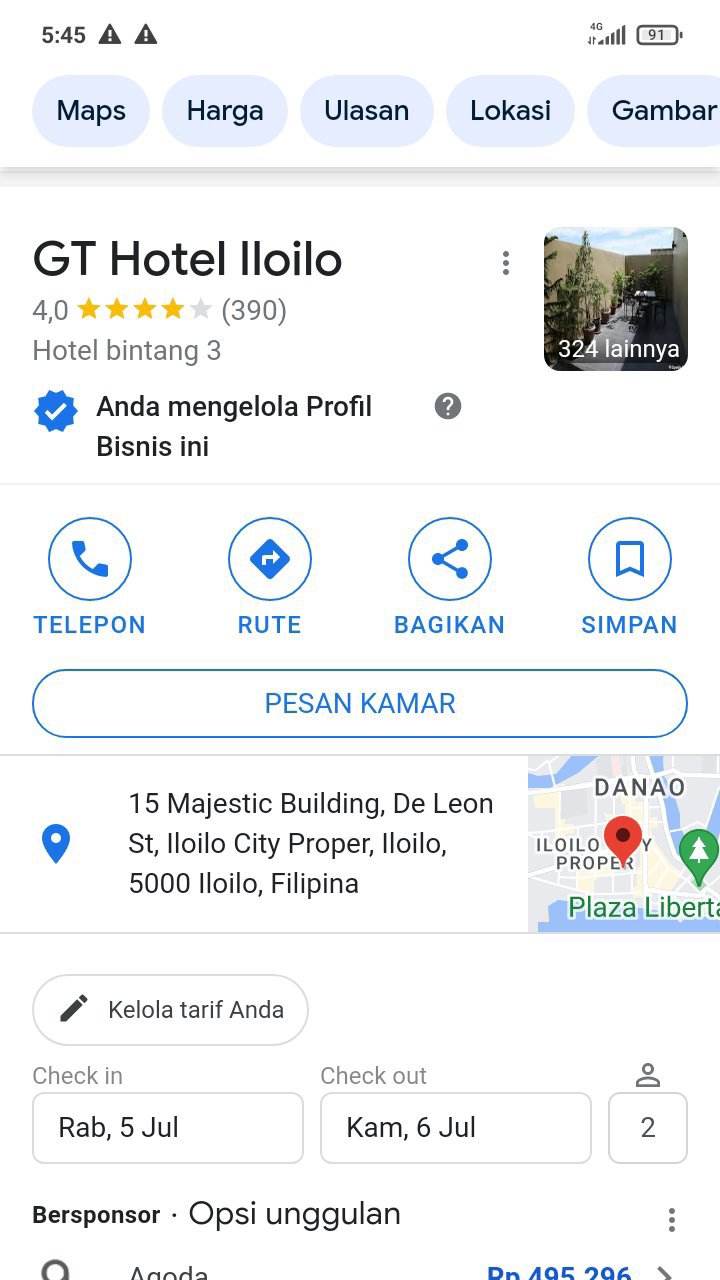The height and width of the screenshot is (1280, 720).
Task: Open the Ulasan chip
Action: pyautogui.click(x=367, y=111)
